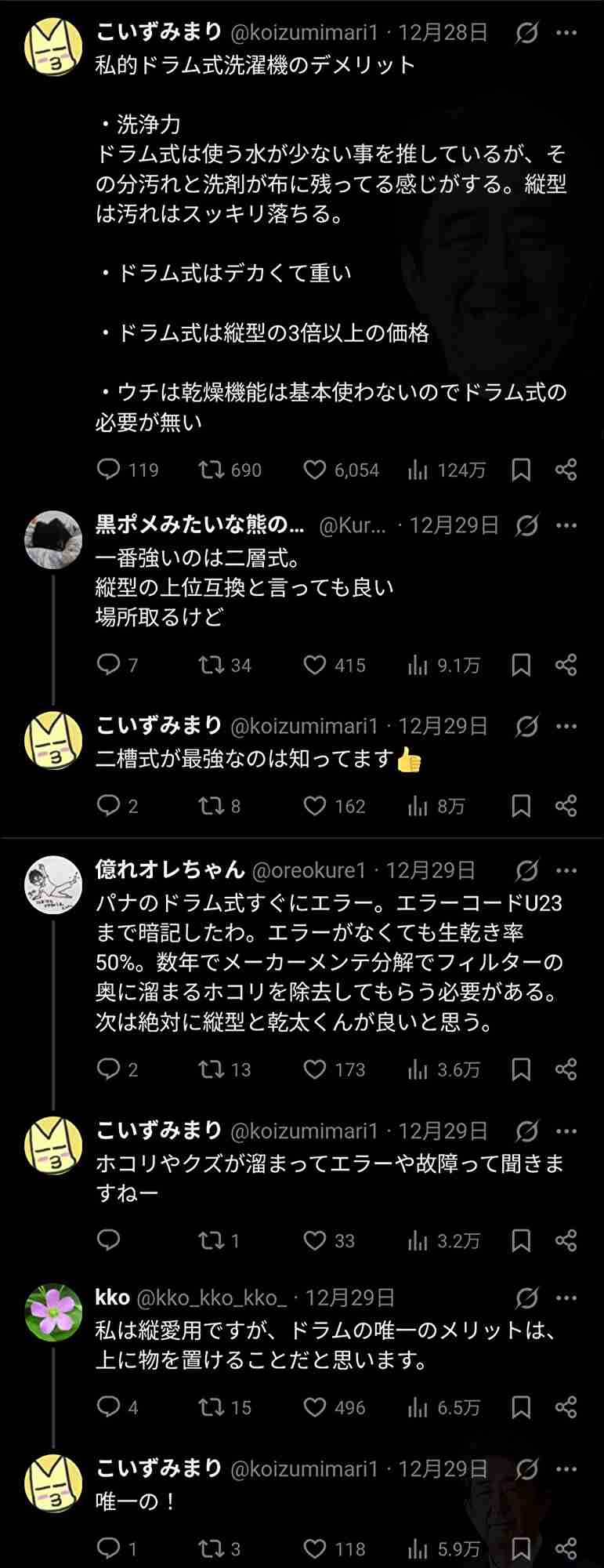Bookmark the reply with 3.6万 views
Viewport: 604px width, 1568px height.
(521, 1069)
